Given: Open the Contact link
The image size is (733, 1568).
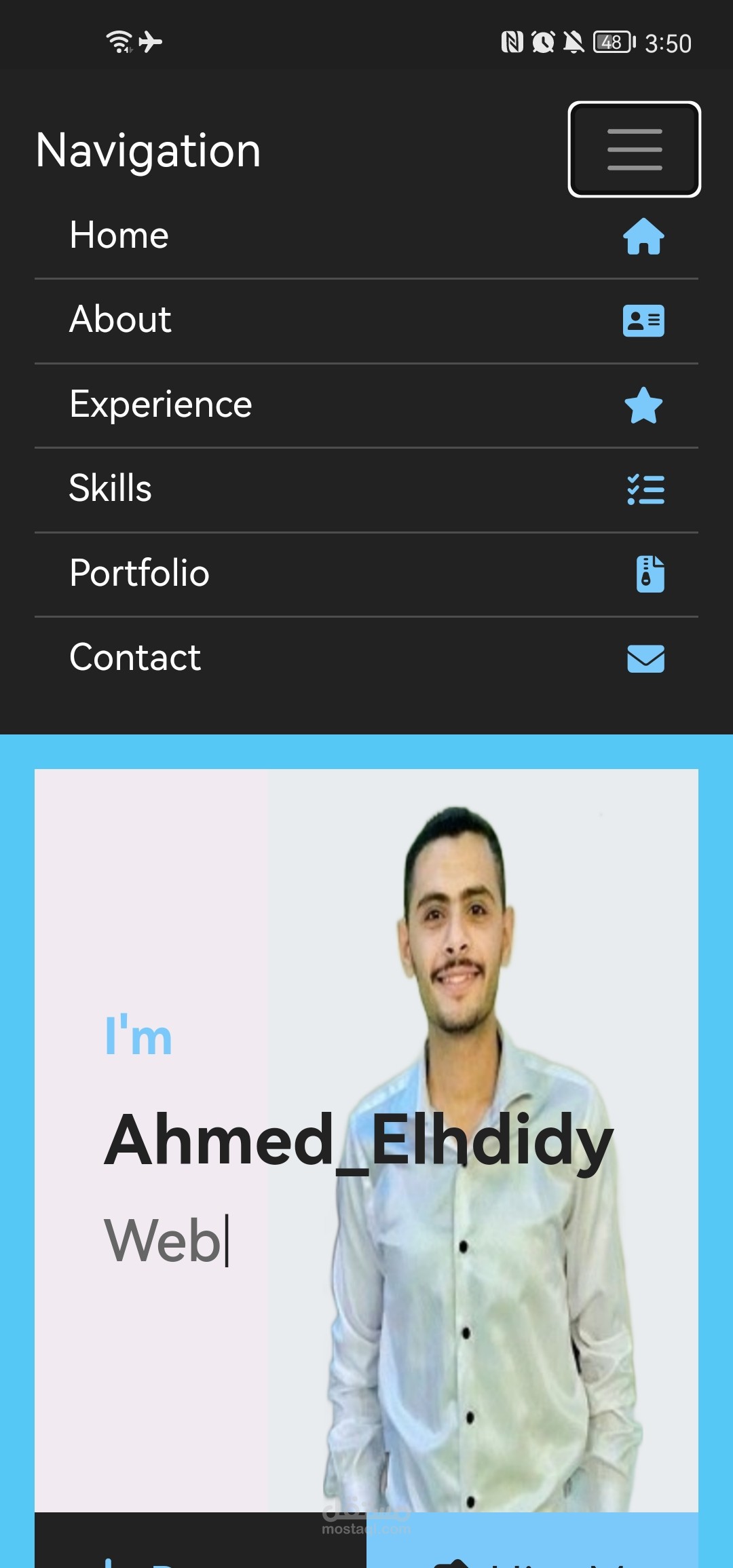Looking at the screenshot, I should (366, 658).
